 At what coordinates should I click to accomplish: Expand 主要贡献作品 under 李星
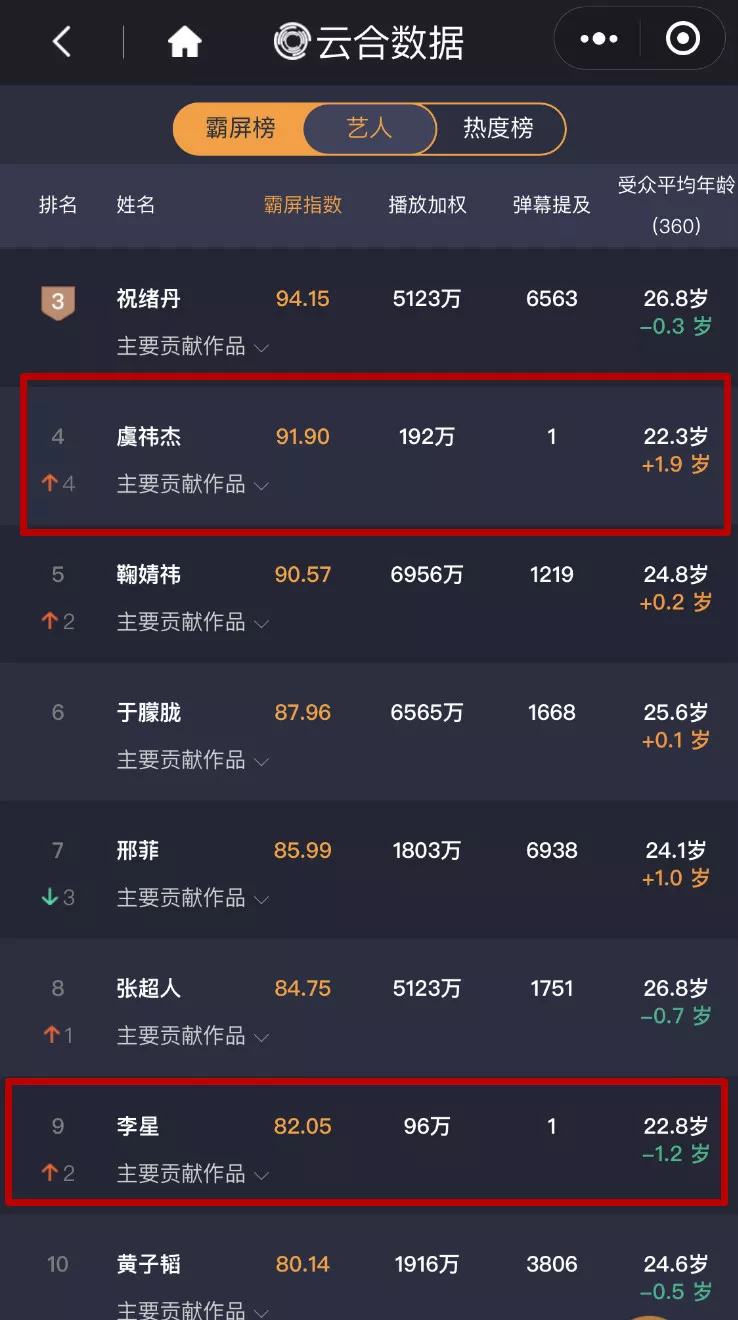[193, 1174]
